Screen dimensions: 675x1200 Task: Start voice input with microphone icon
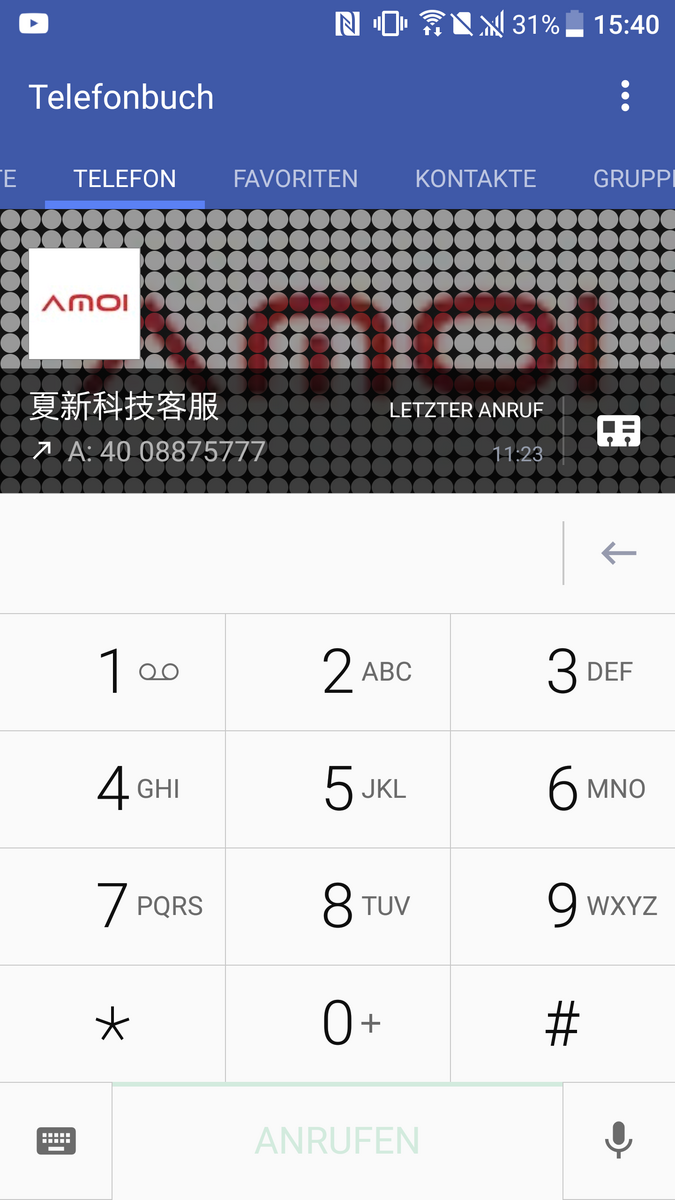point(619,1141)
